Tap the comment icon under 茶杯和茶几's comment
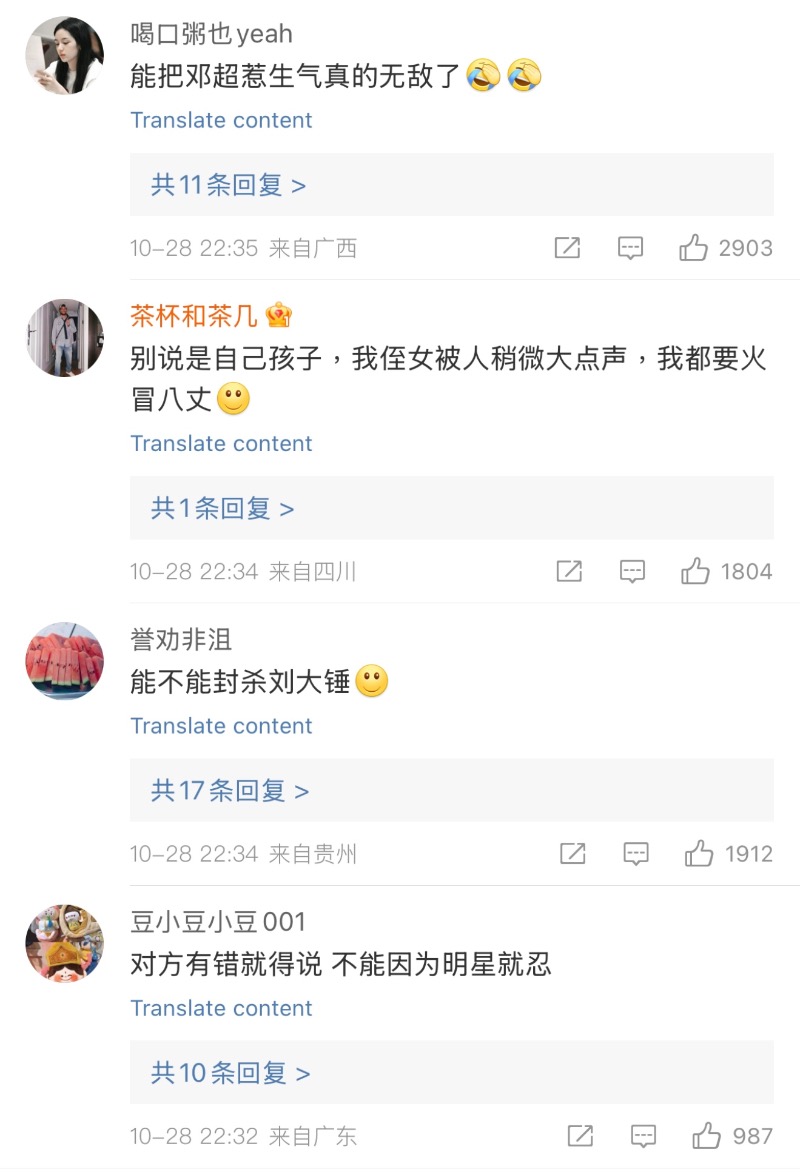 click(x=632, y=571)
